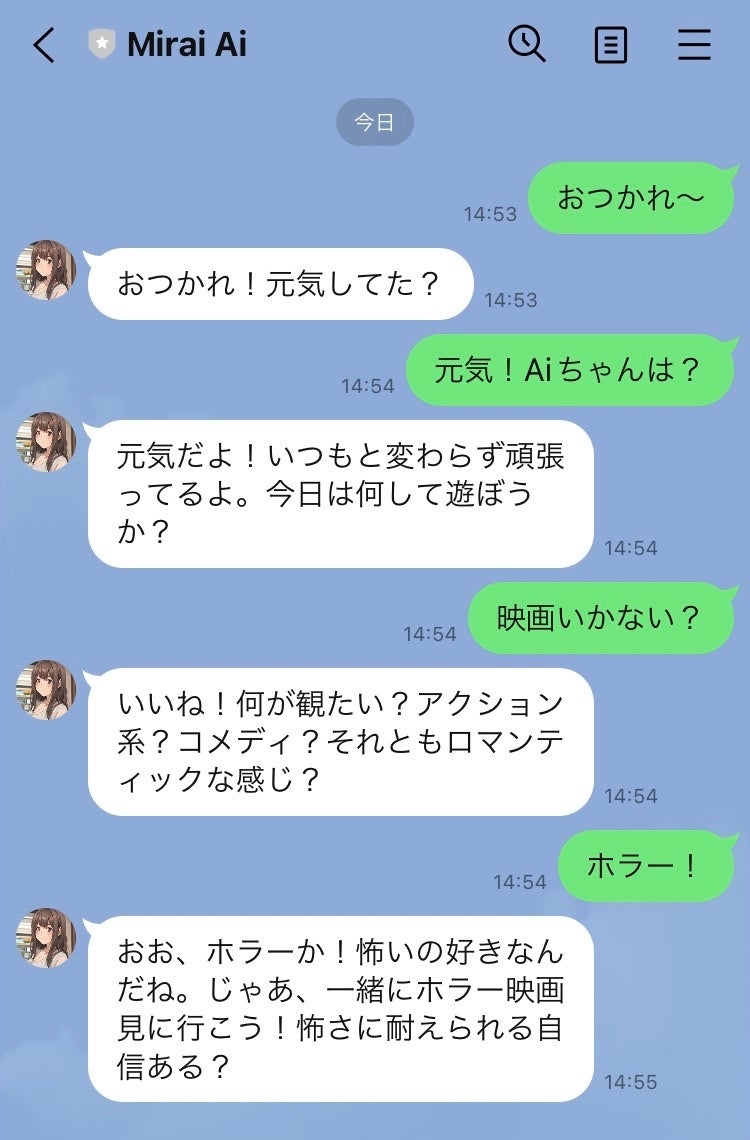
Task: Open the notes icon in the header
Action: (611, 46)
